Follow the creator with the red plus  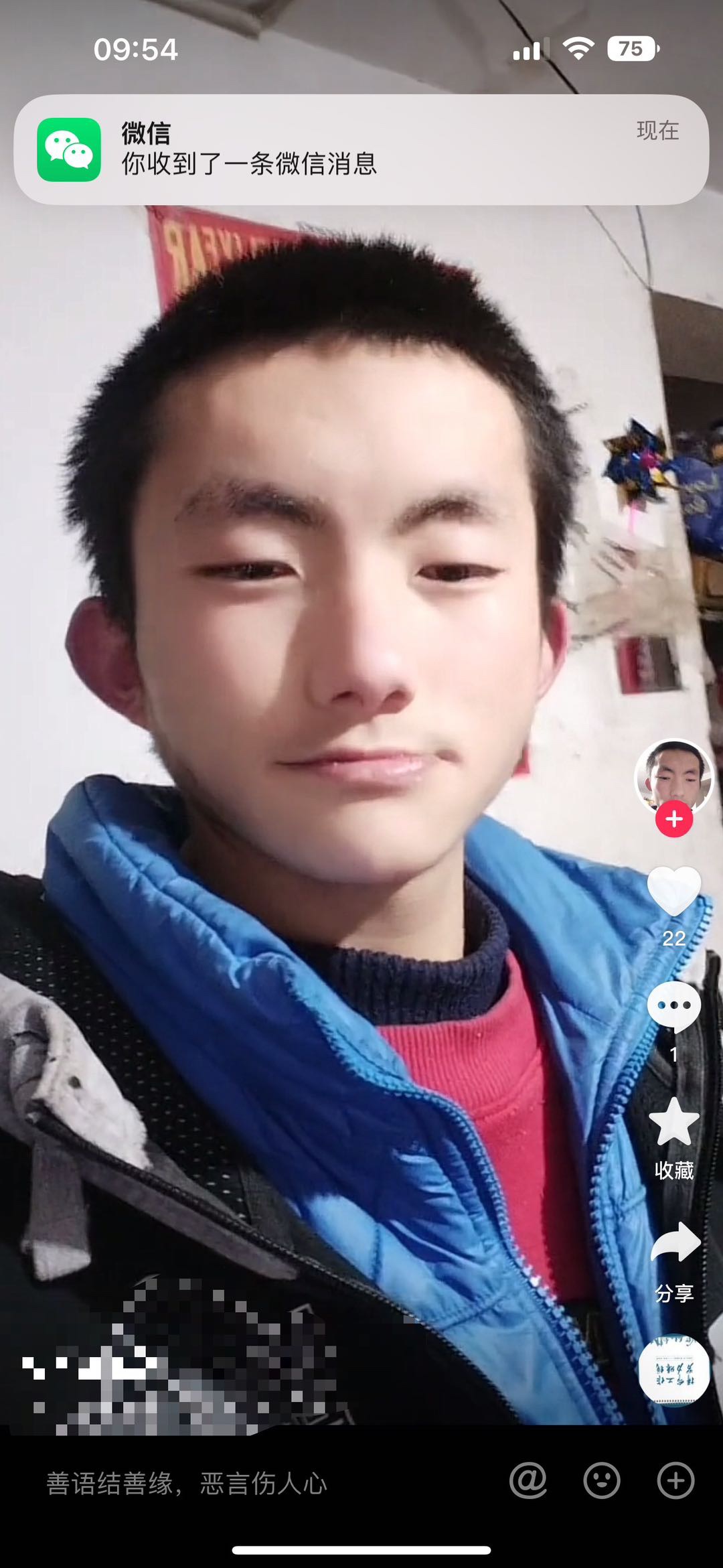673,819
